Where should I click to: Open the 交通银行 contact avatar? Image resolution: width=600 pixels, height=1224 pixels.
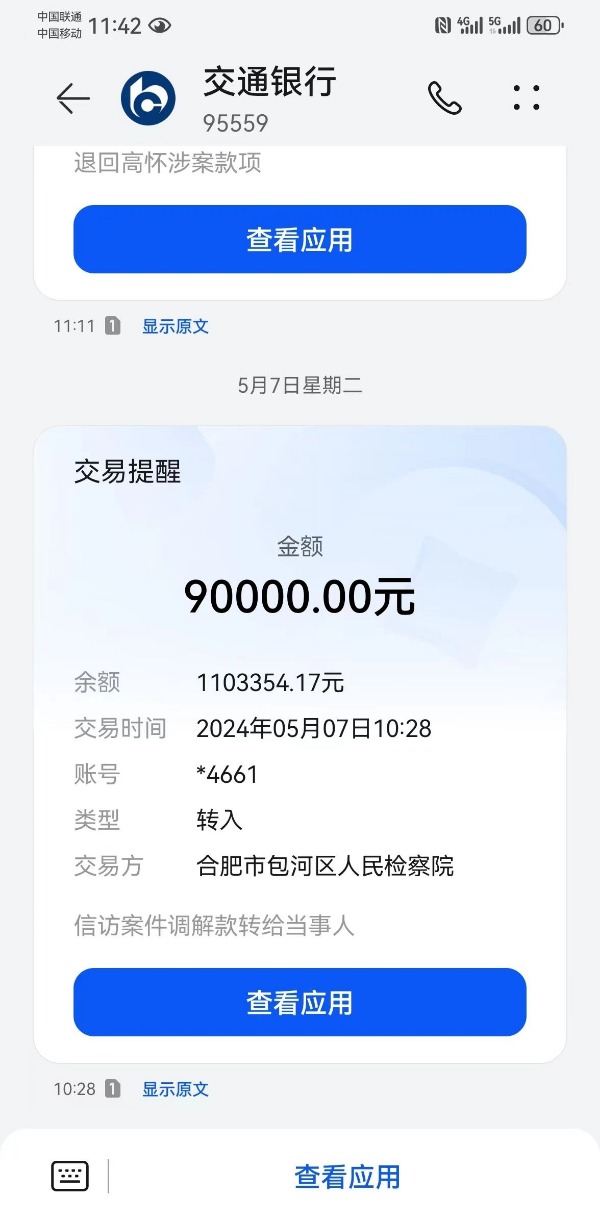coord(148,98)
